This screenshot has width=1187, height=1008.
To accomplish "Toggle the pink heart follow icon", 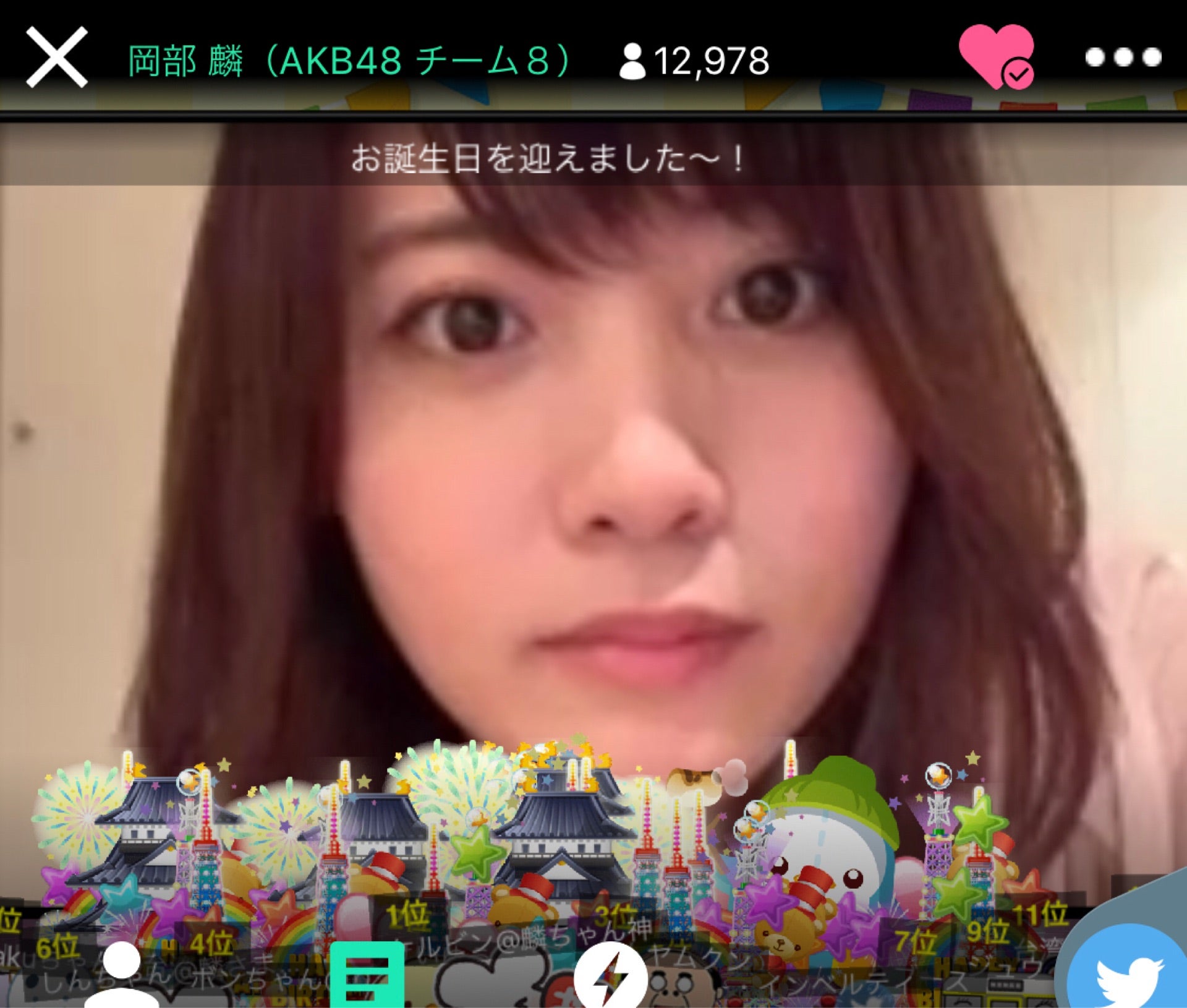I will coord(996,57).
